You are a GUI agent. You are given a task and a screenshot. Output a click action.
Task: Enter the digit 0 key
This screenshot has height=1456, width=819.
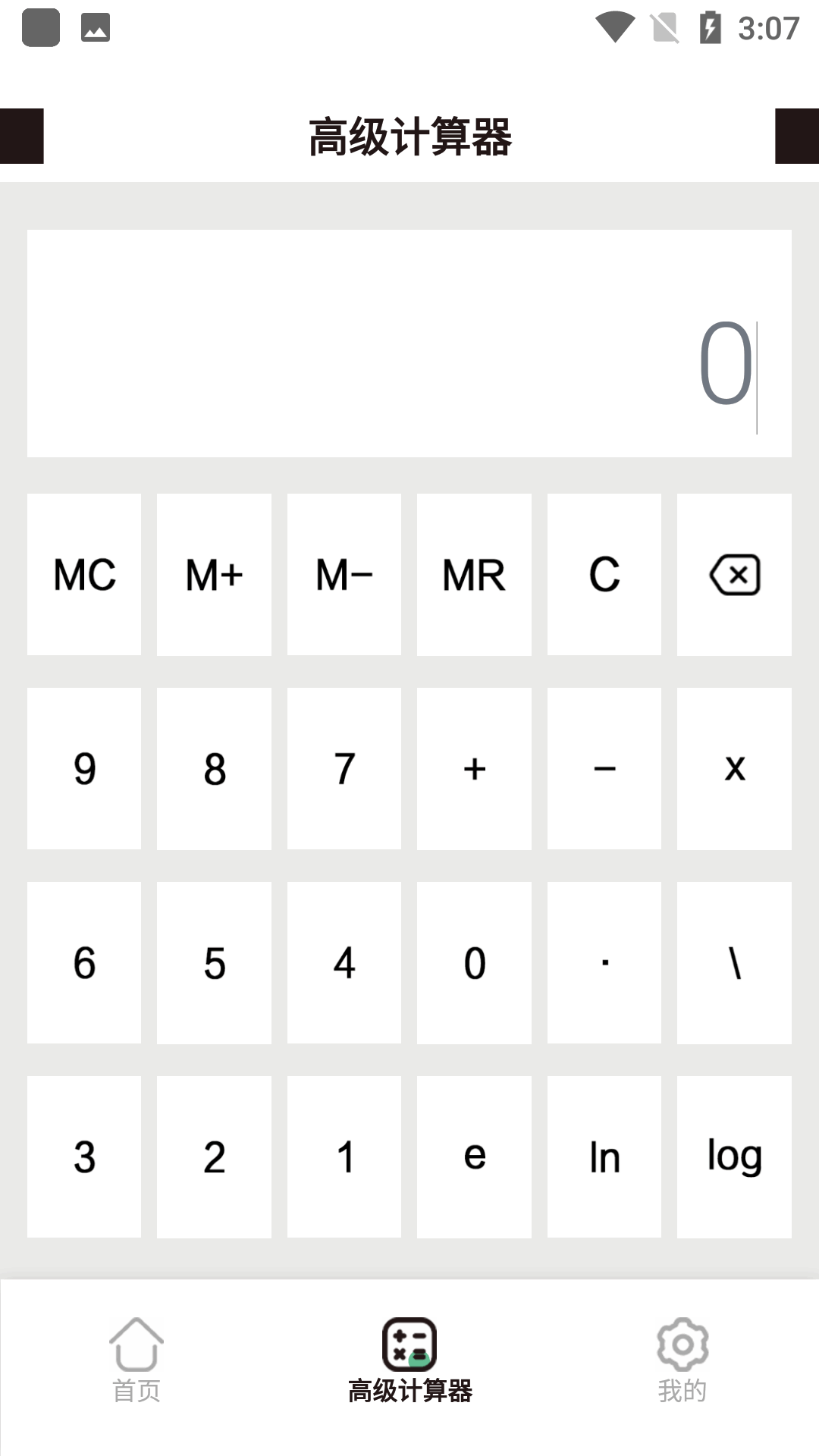pyautogui.click(x=474, y=963)
